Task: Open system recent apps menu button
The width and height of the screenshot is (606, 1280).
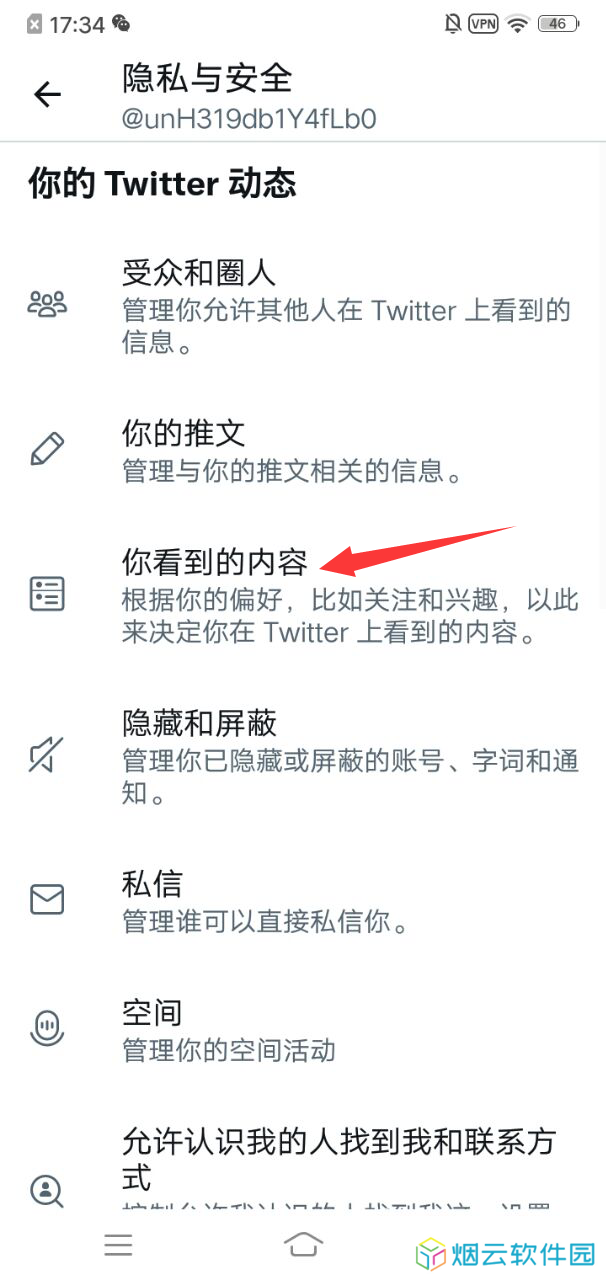Action: (x=118, y=1244)
